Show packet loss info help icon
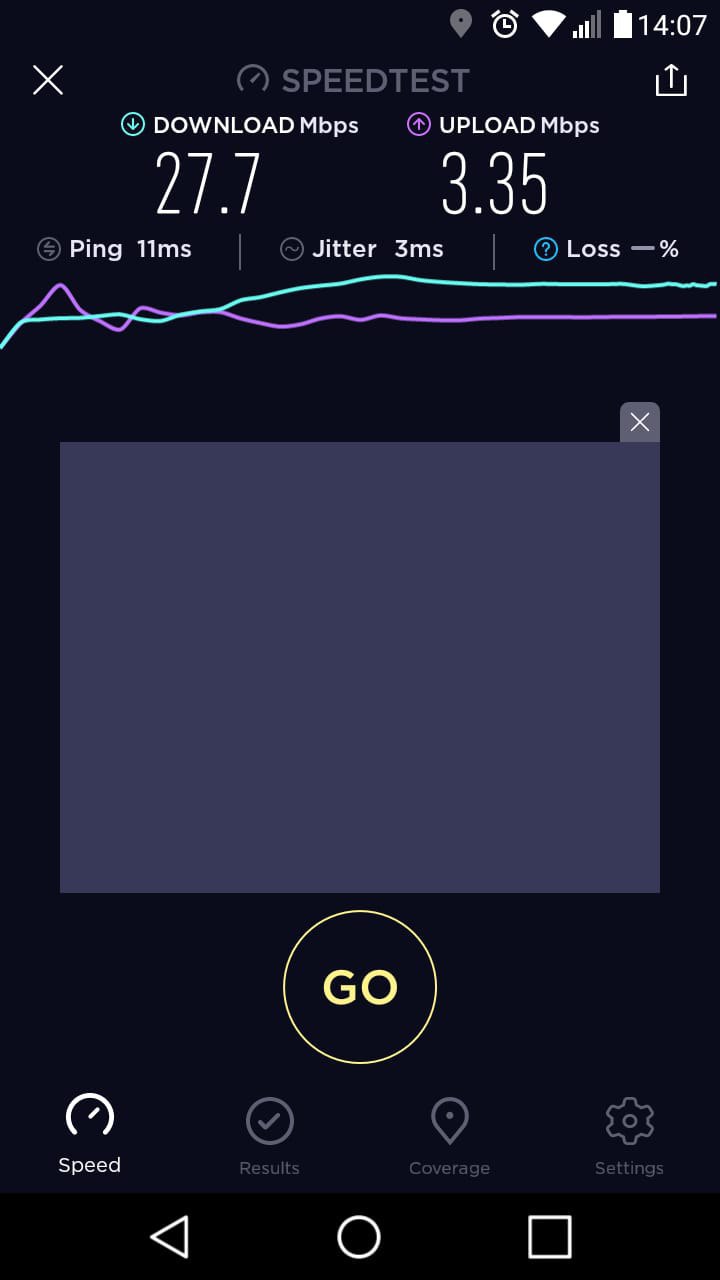Screen dimensions: 720x1280 click(x=545, y=249)
